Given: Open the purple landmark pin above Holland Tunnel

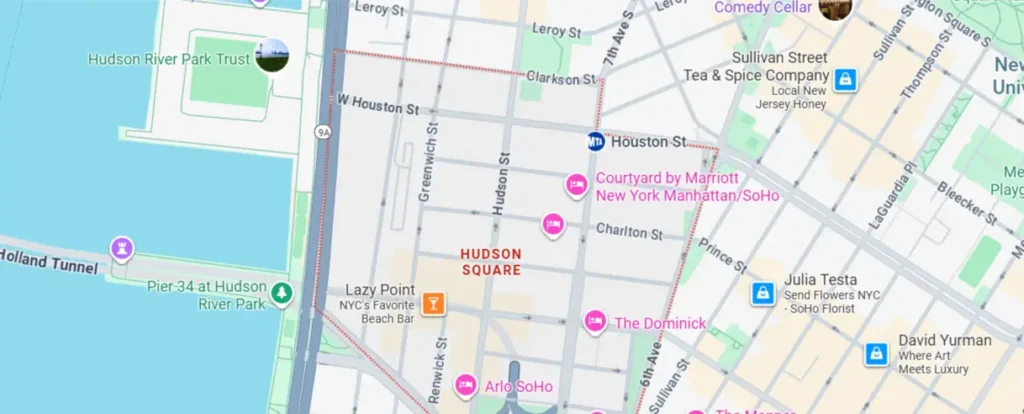Looking at the screenshot, I should click(x=122, y=247).
